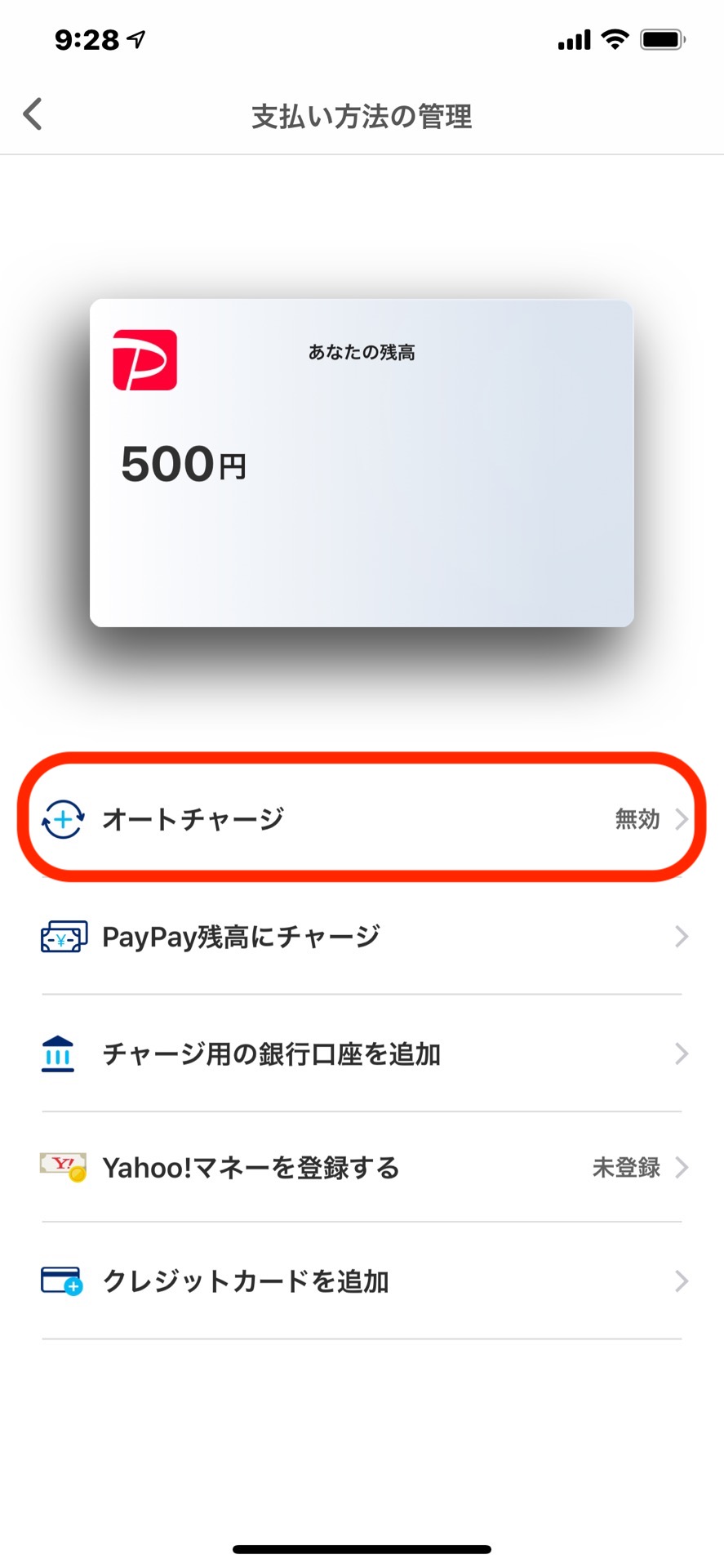This screenshot has height=1568, width=724.
Task: Choose クレジットカードを追加
Action: (362, 1281)
